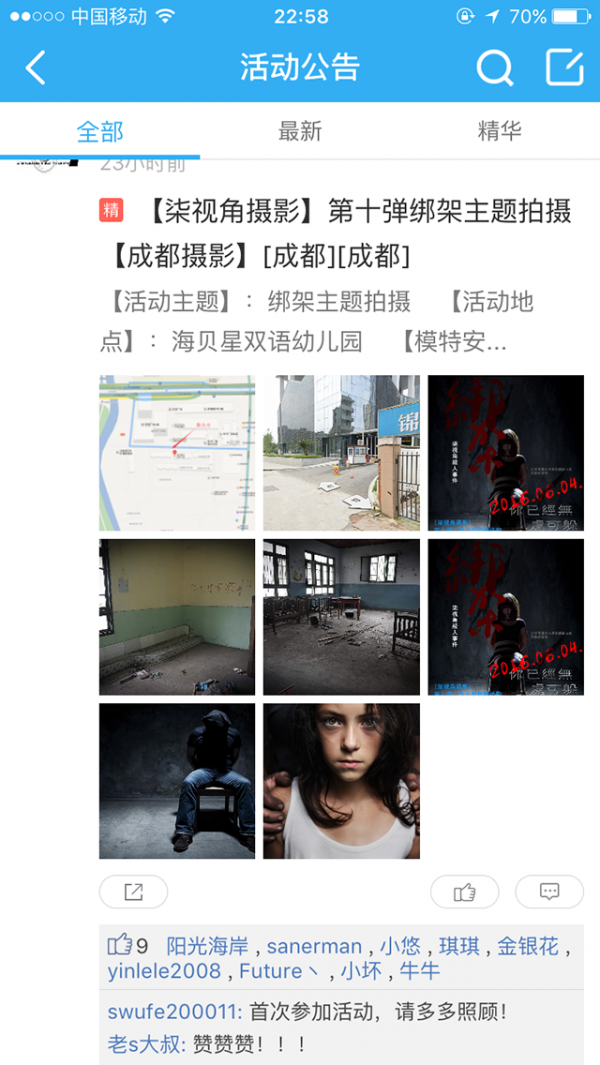
Task: Open 金银花's profile from likes list
Action: point(527,945)
